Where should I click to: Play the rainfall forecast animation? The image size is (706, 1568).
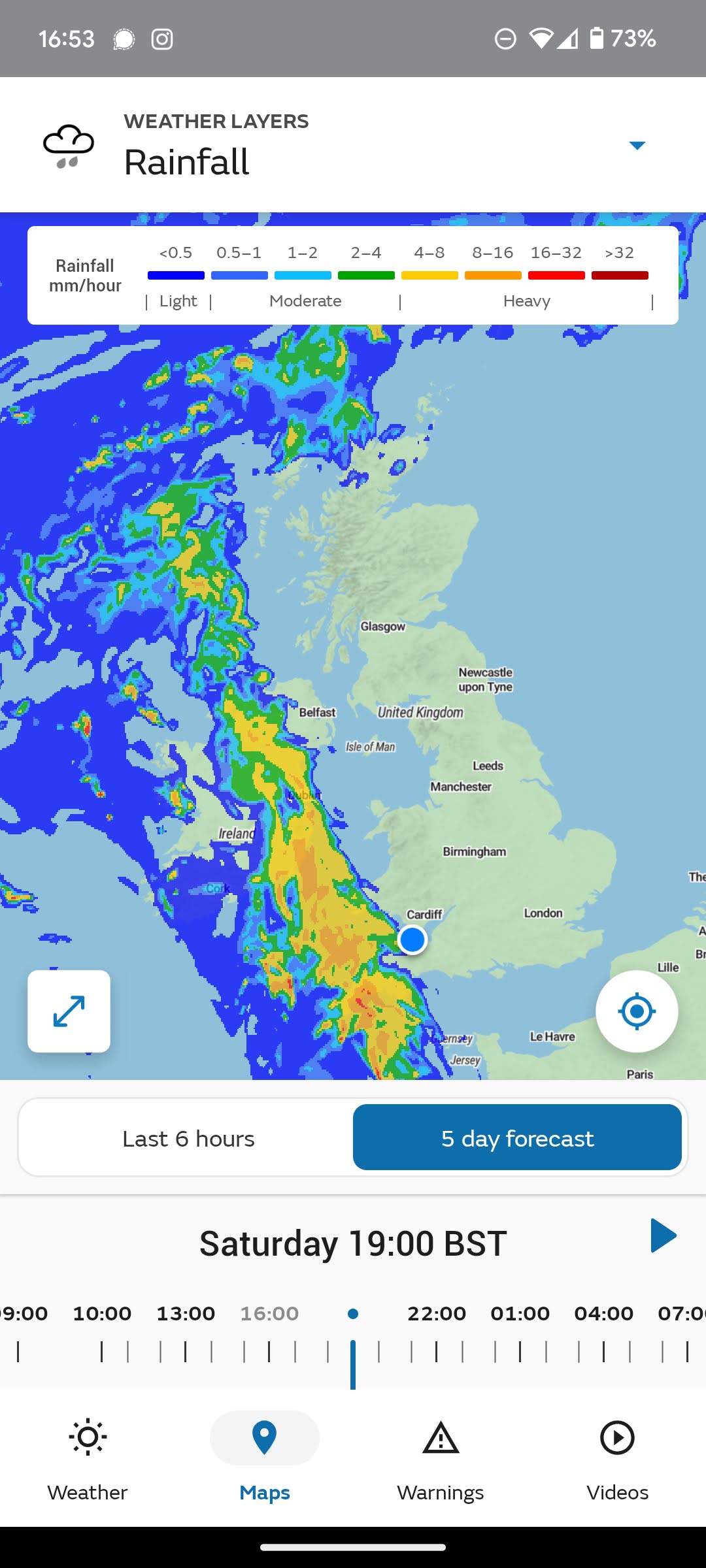(x=663, y=1235)
